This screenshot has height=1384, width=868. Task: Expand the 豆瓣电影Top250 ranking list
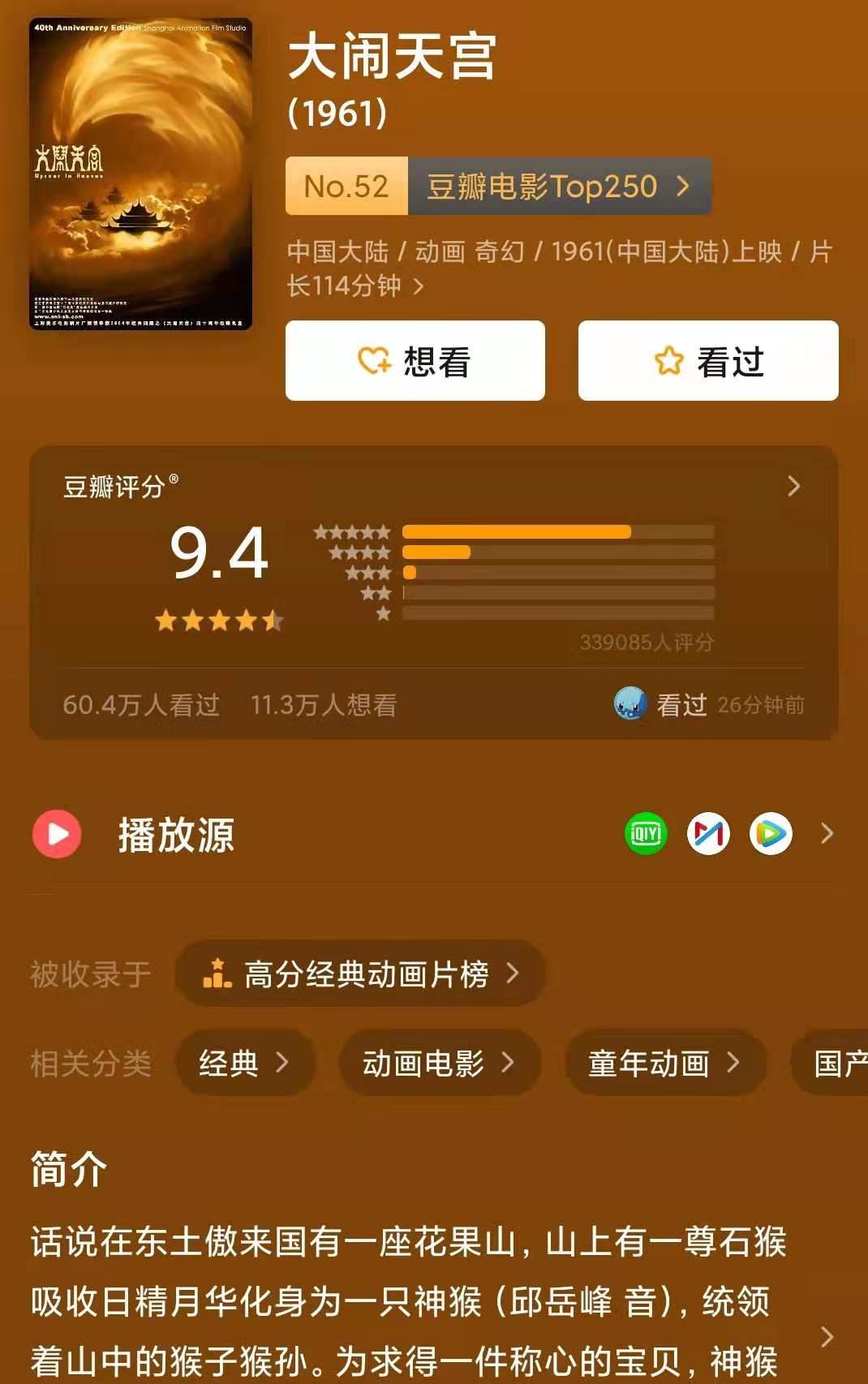pos(558,187)
